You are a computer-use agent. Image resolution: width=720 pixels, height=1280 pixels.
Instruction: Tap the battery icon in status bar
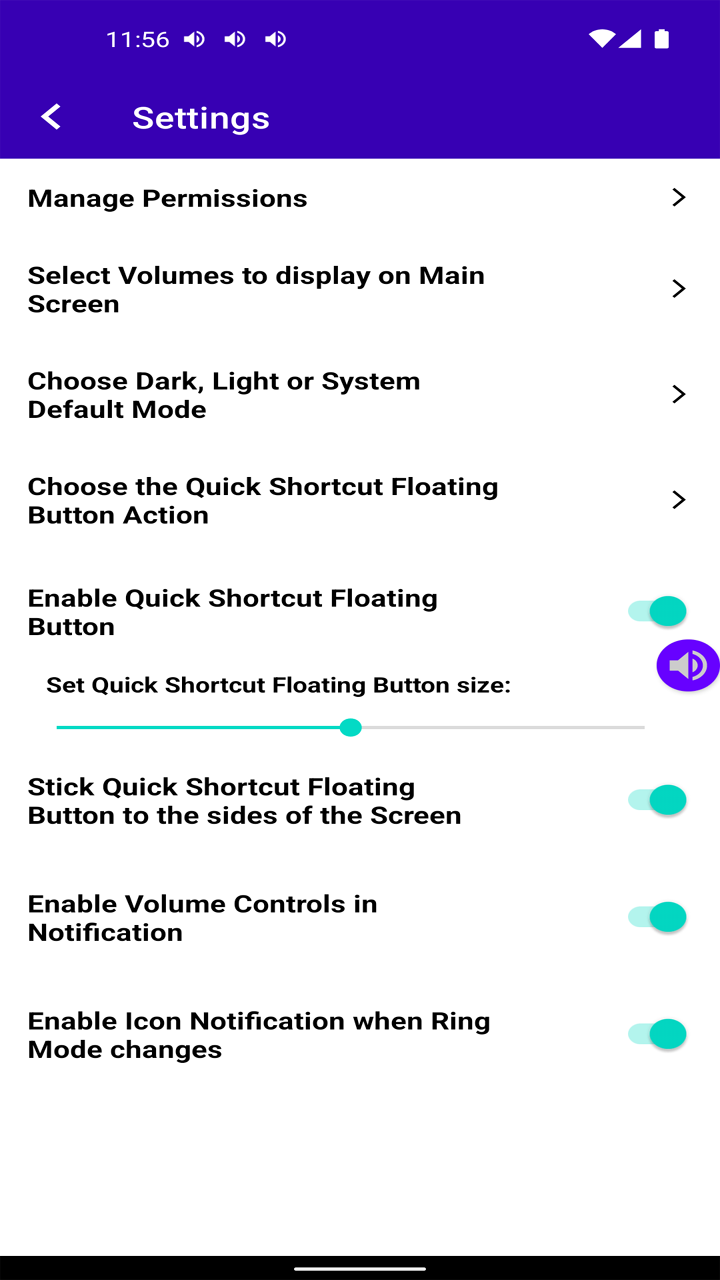[x=660, y=39]
